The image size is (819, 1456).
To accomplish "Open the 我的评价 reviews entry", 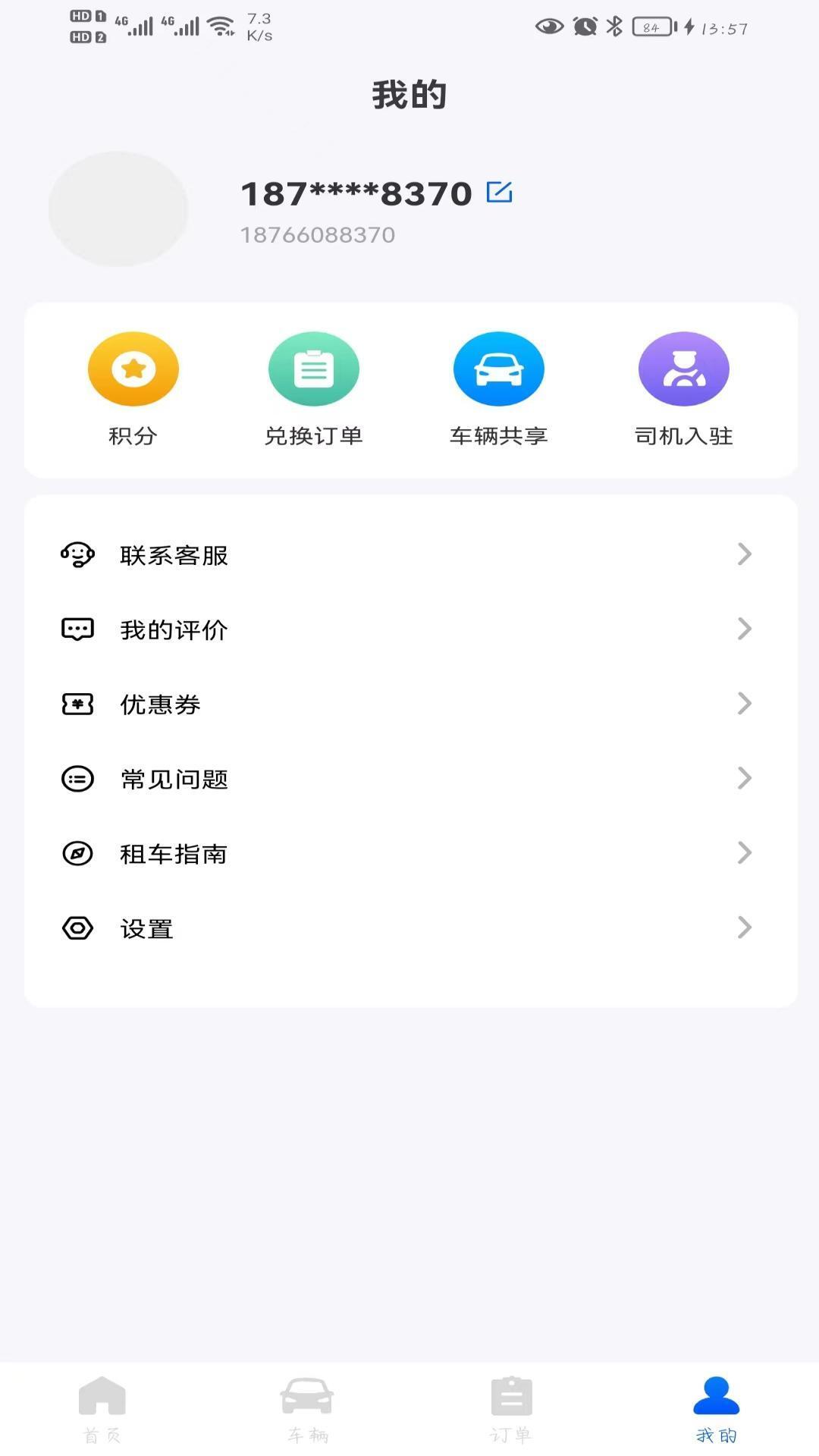I will point(172,629).
